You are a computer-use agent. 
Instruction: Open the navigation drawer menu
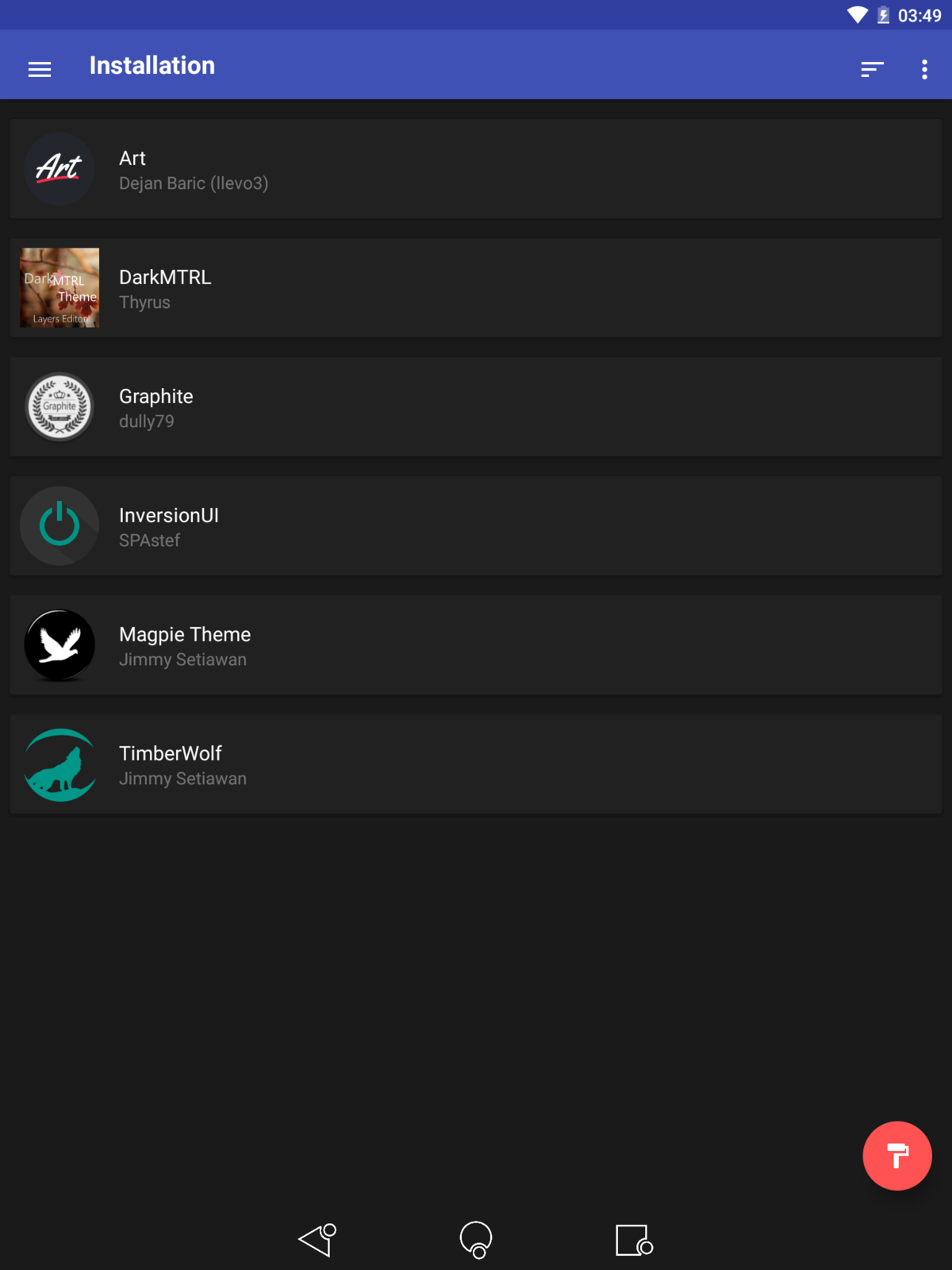[x=40, y=69]
